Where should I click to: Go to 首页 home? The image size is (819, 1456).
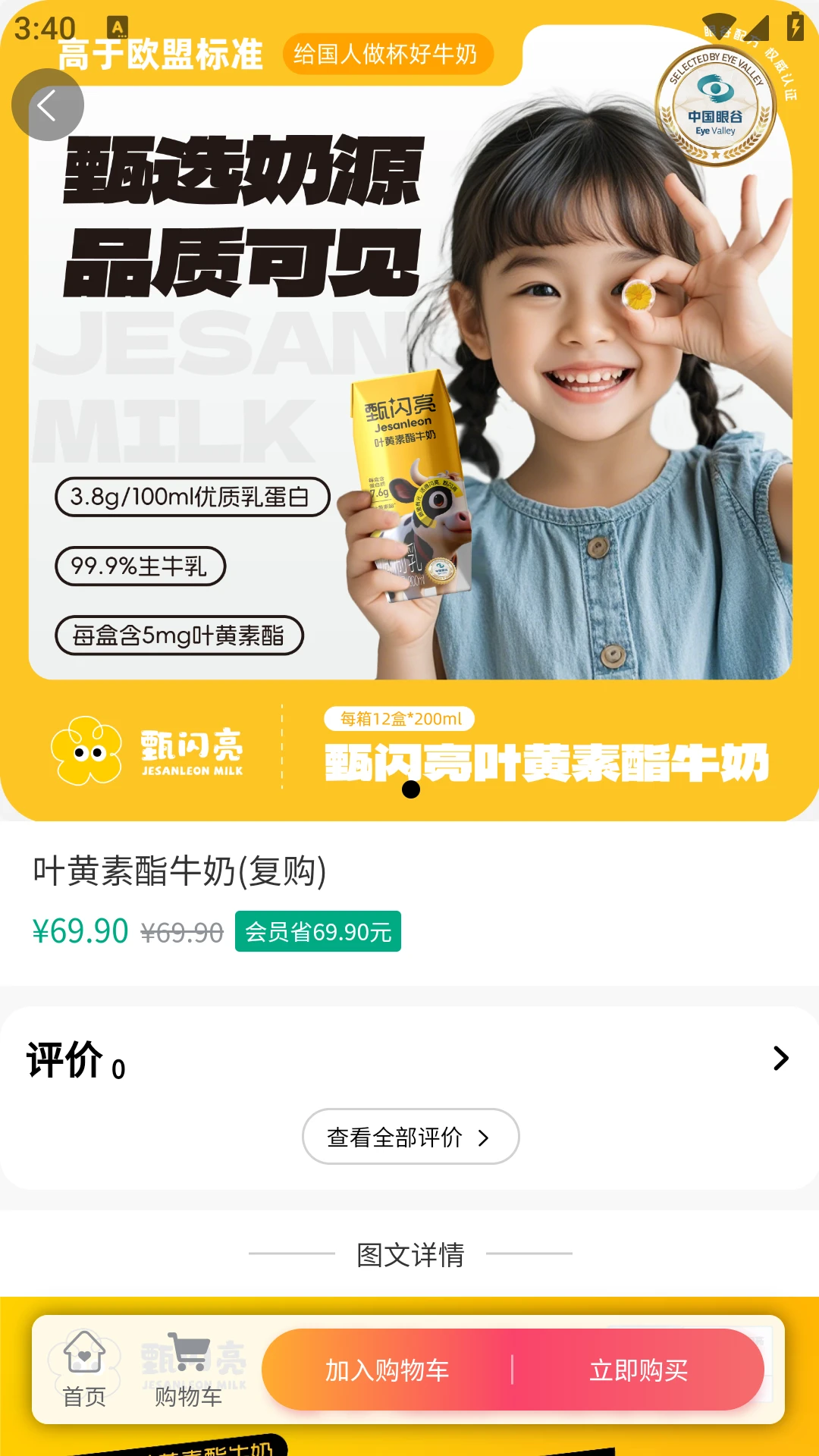(84, 1370)
